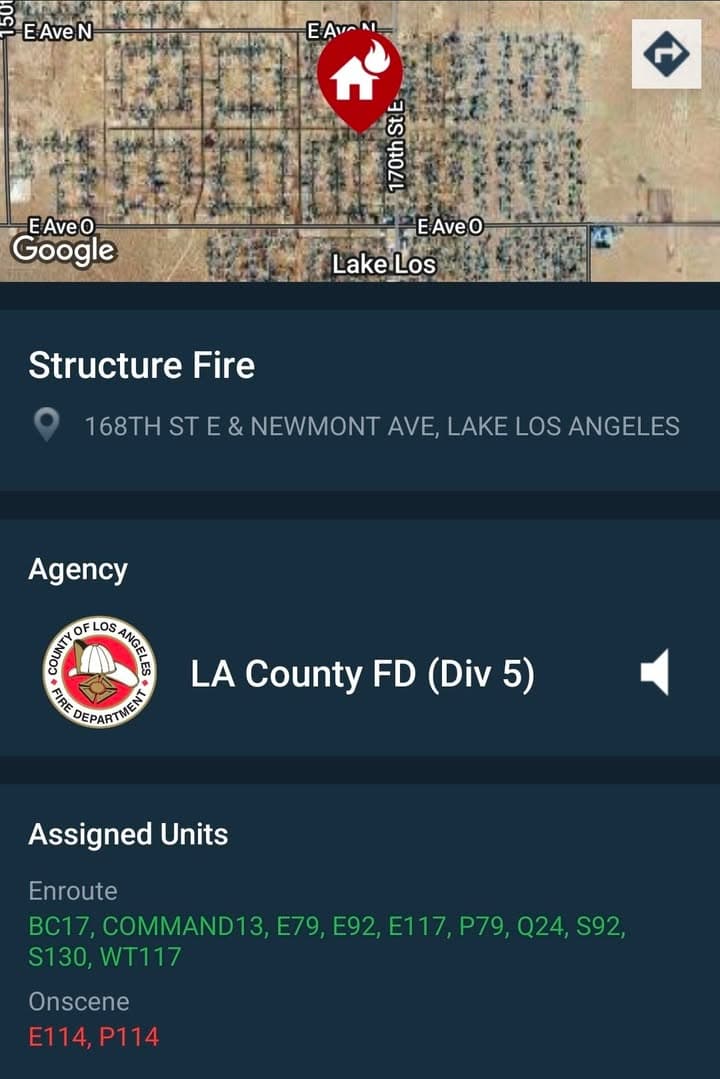Screen dimensions: 720x1079
Task: Open the Structure Fire incident header
Action: (141, 366)
